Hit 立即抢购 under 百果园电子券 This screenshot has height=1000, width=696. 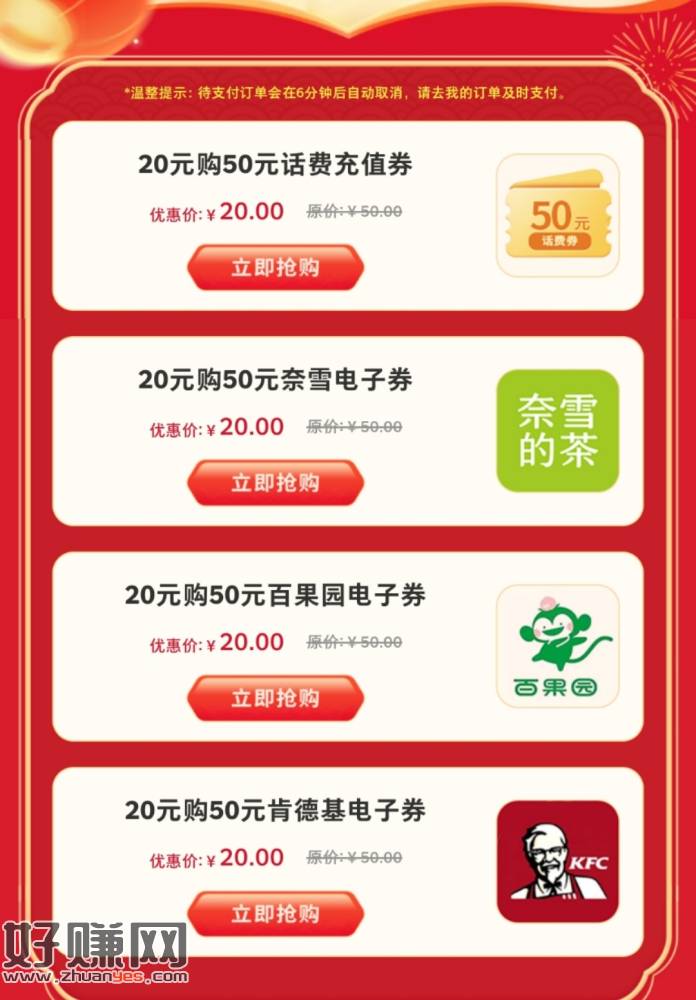tap(275, 698)
